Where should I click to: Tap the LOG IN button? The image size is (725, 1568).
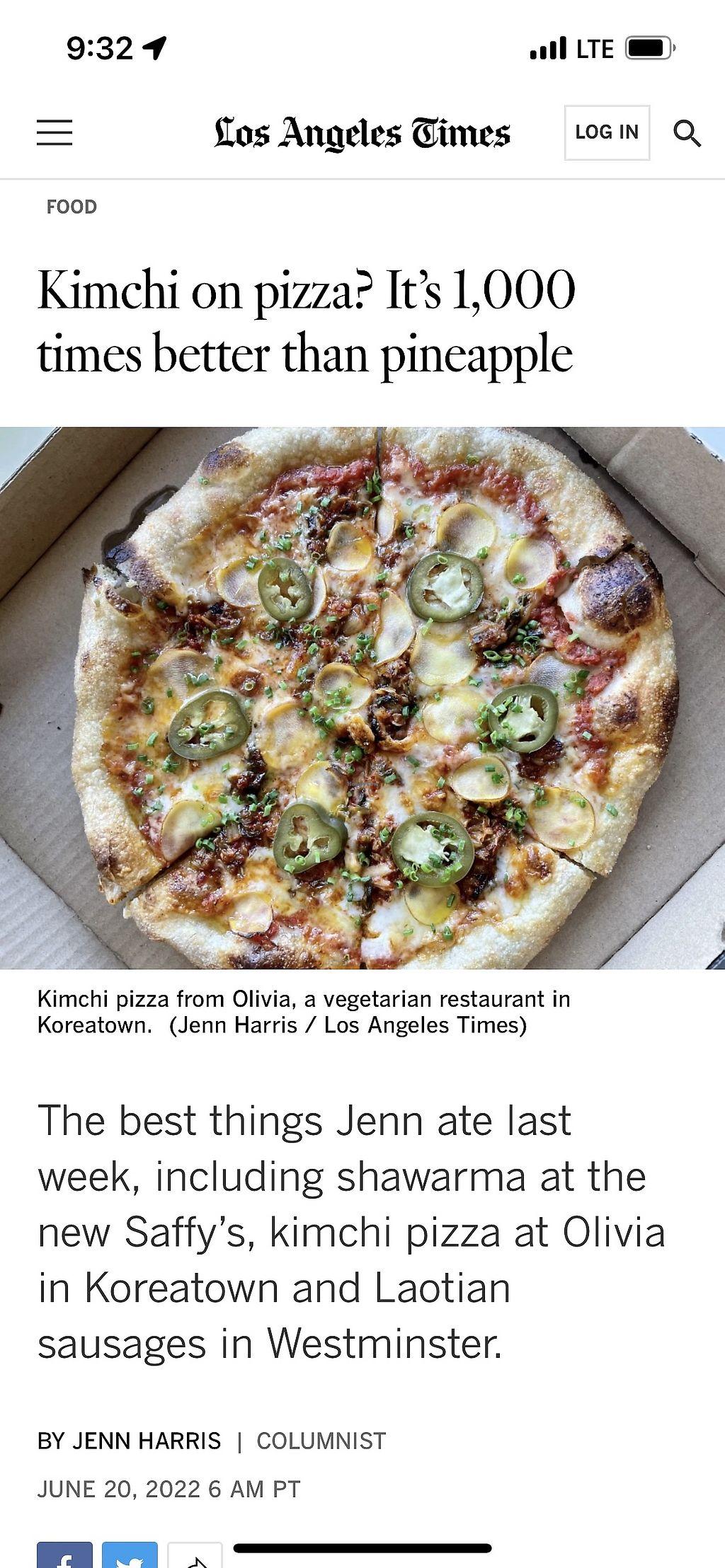(607, 132)
